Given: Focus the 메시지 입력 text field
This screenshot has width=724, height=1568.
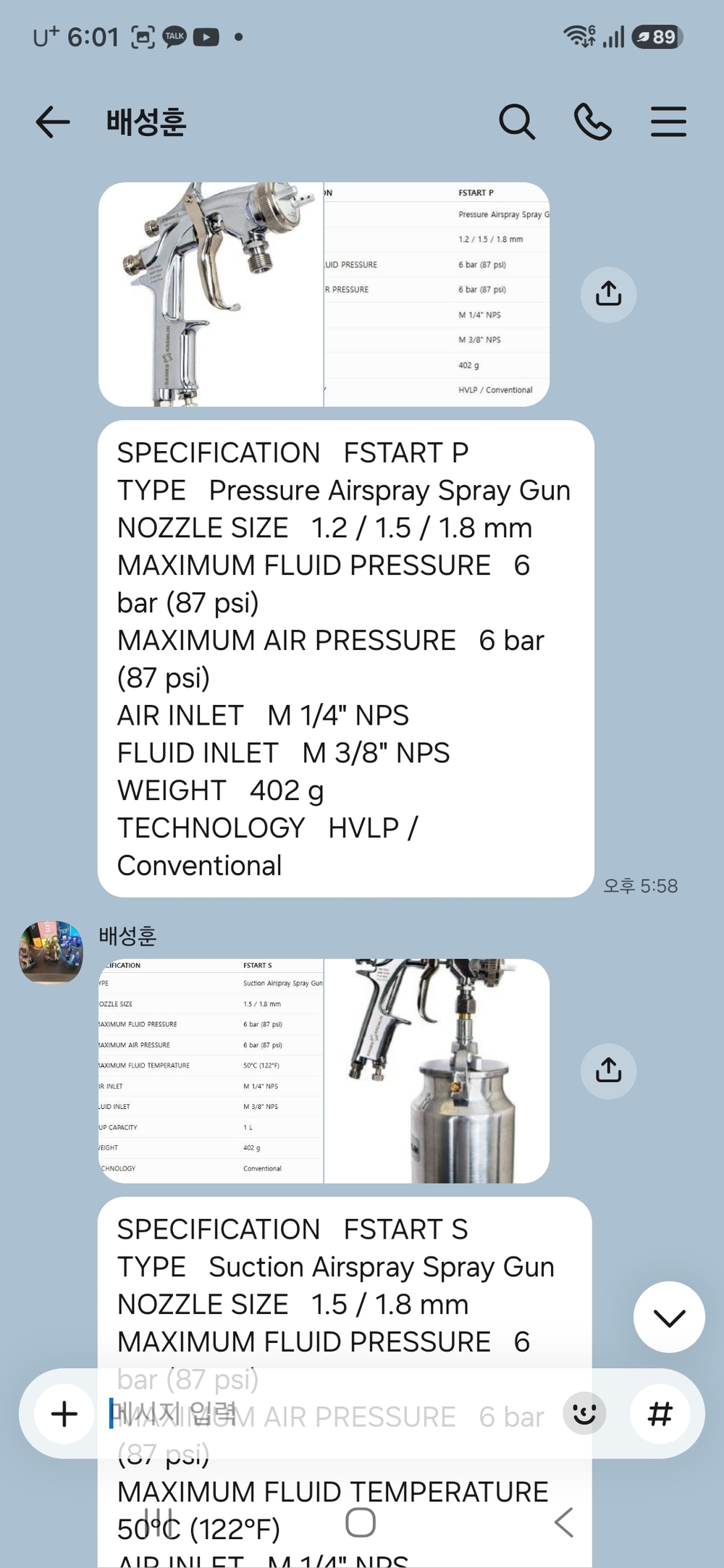Looking at the screenshot, I should 329,1414.
